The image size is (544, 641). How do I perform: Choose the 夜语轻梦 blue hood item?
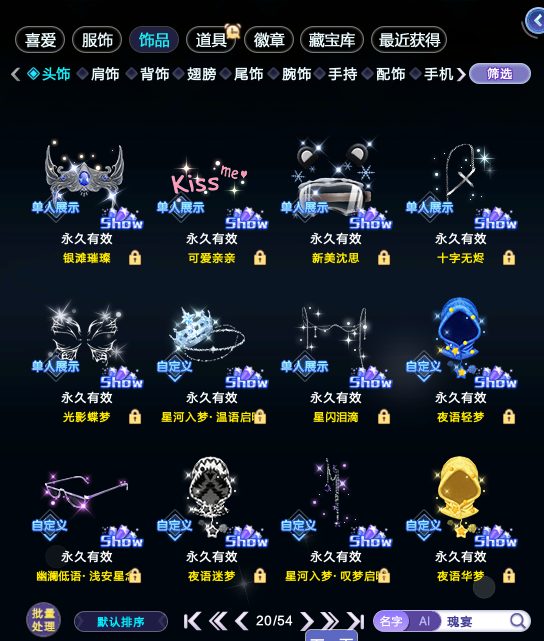[x=461, y=362]
